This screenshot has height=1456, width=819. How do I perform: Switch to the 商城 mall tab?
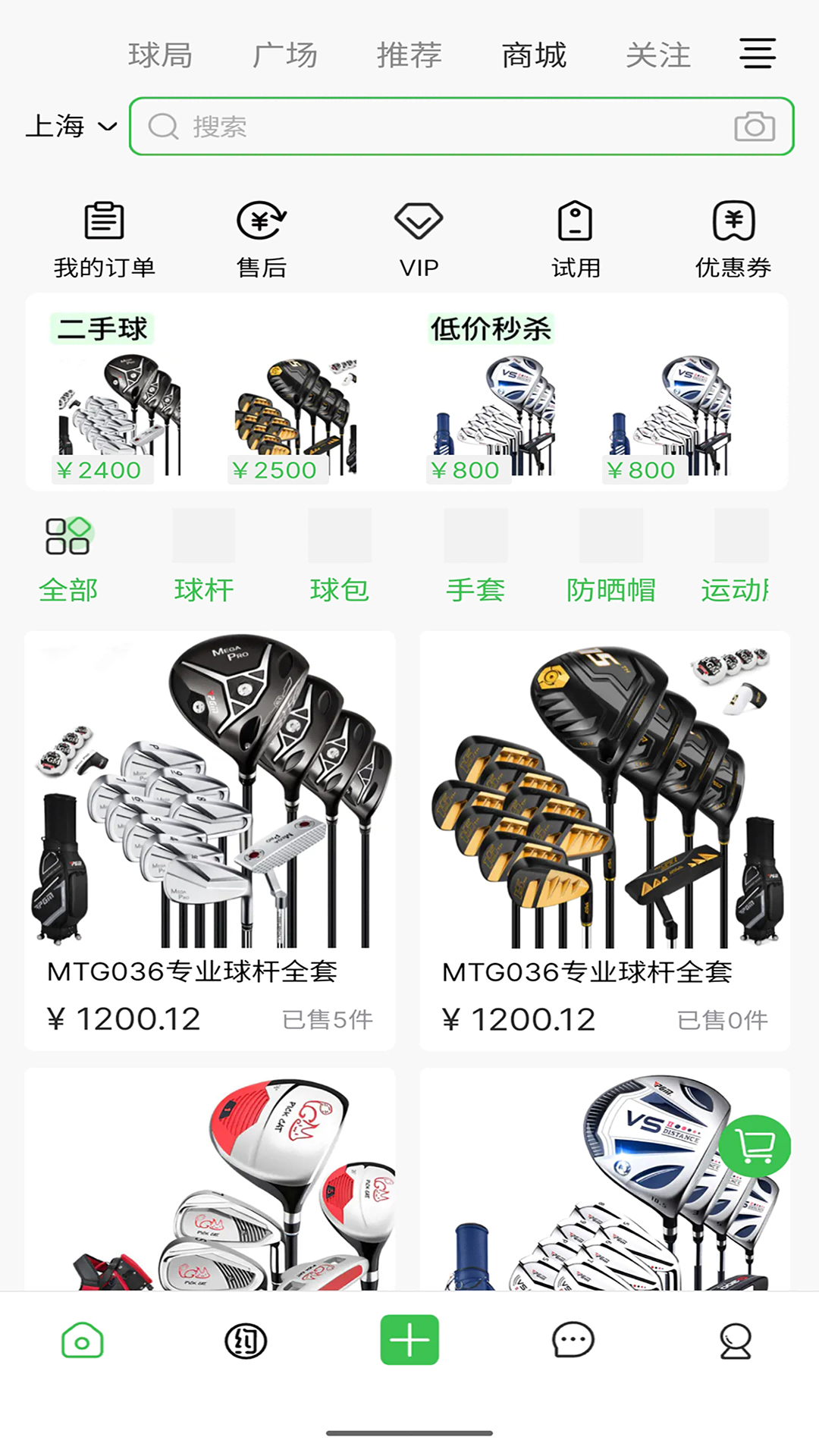[533, 55]
